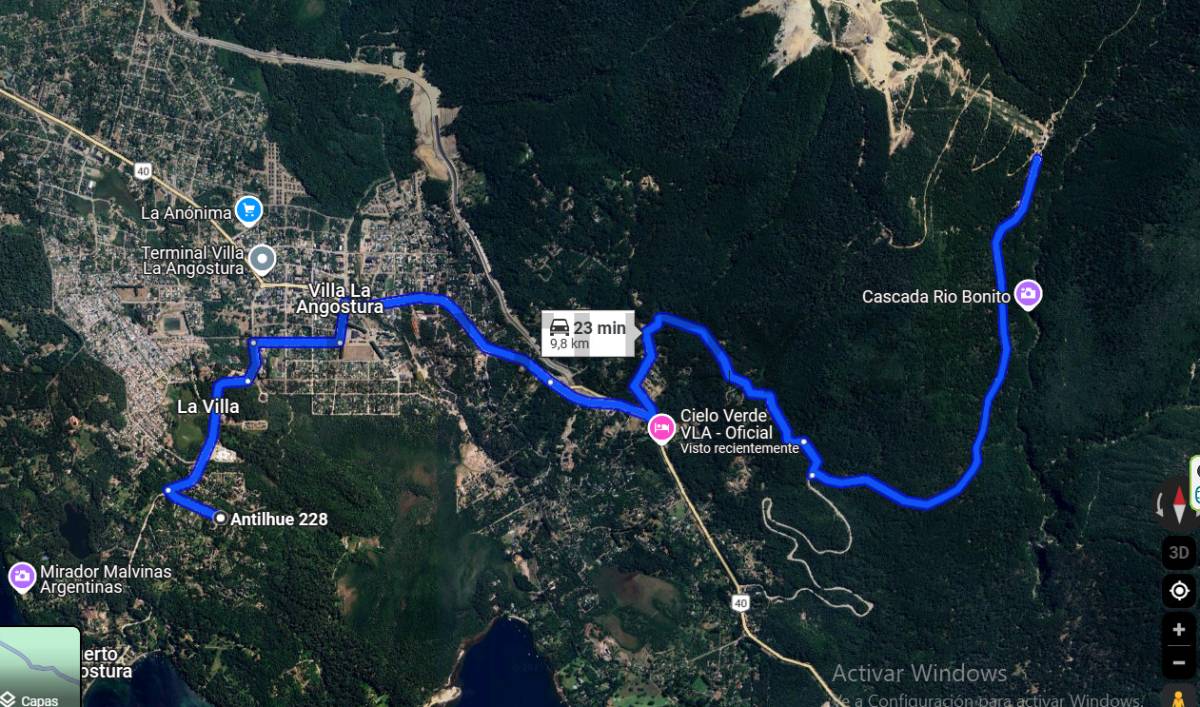Zoom in with the plus button
Screen dimensions: 1200x707
[1179, 630]
